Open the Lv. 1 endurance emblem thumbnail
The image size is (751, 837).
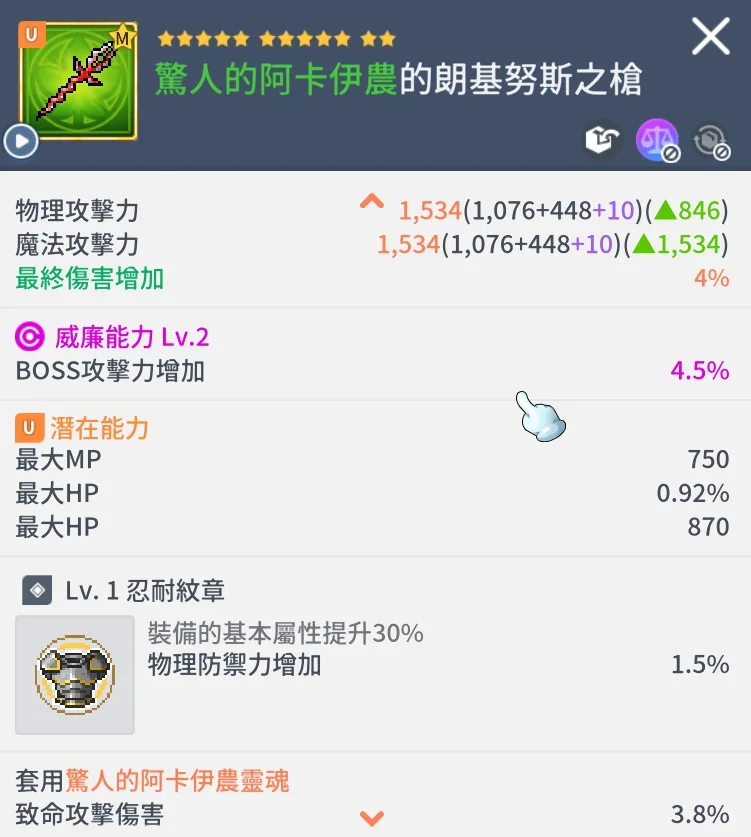tap(75, 675)
